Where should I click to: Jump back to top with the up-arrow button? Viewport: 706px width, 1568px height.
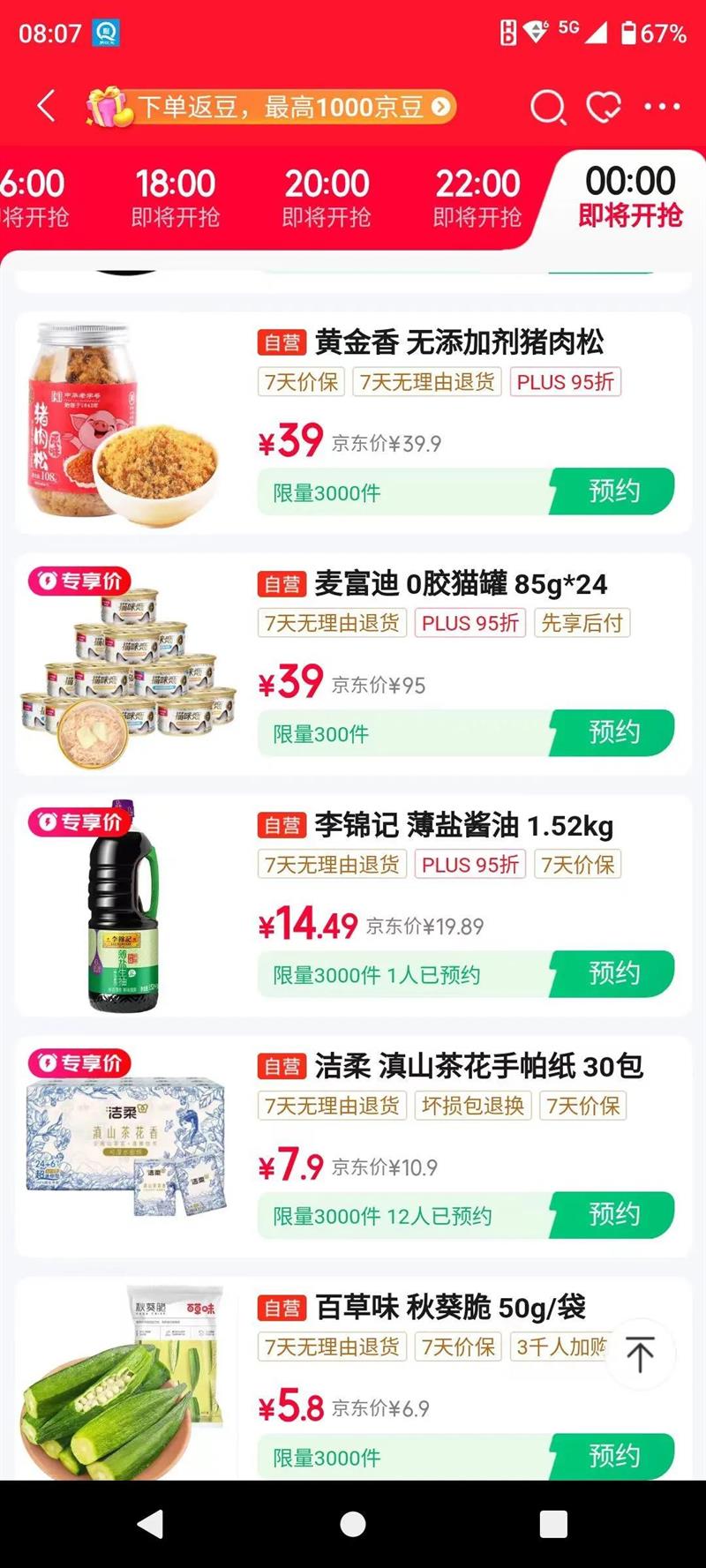click(640, 1354)
